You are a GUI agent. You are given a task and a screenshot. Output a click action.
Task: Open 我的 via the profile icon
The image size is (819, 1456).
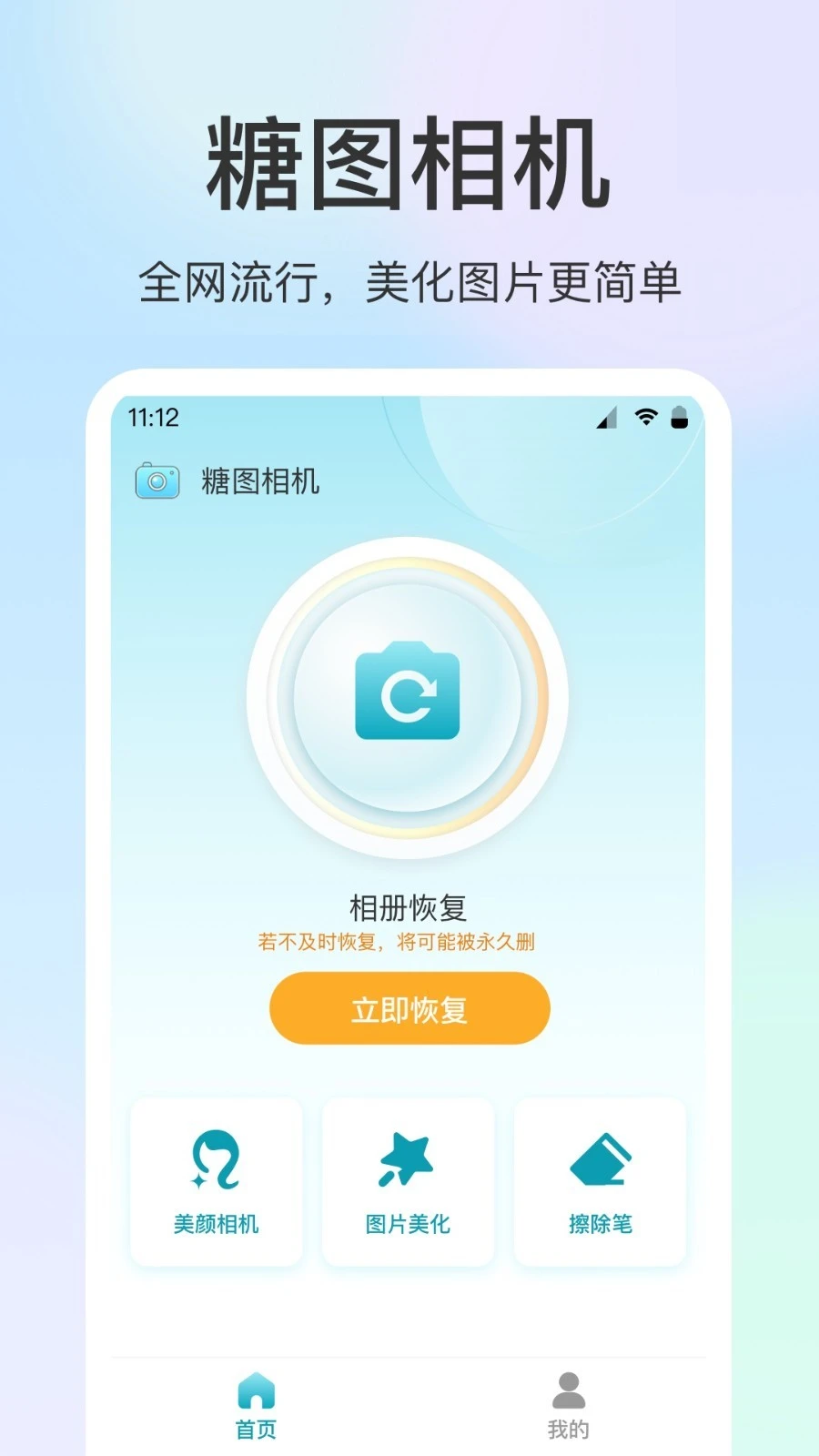tap(568, 1387)
